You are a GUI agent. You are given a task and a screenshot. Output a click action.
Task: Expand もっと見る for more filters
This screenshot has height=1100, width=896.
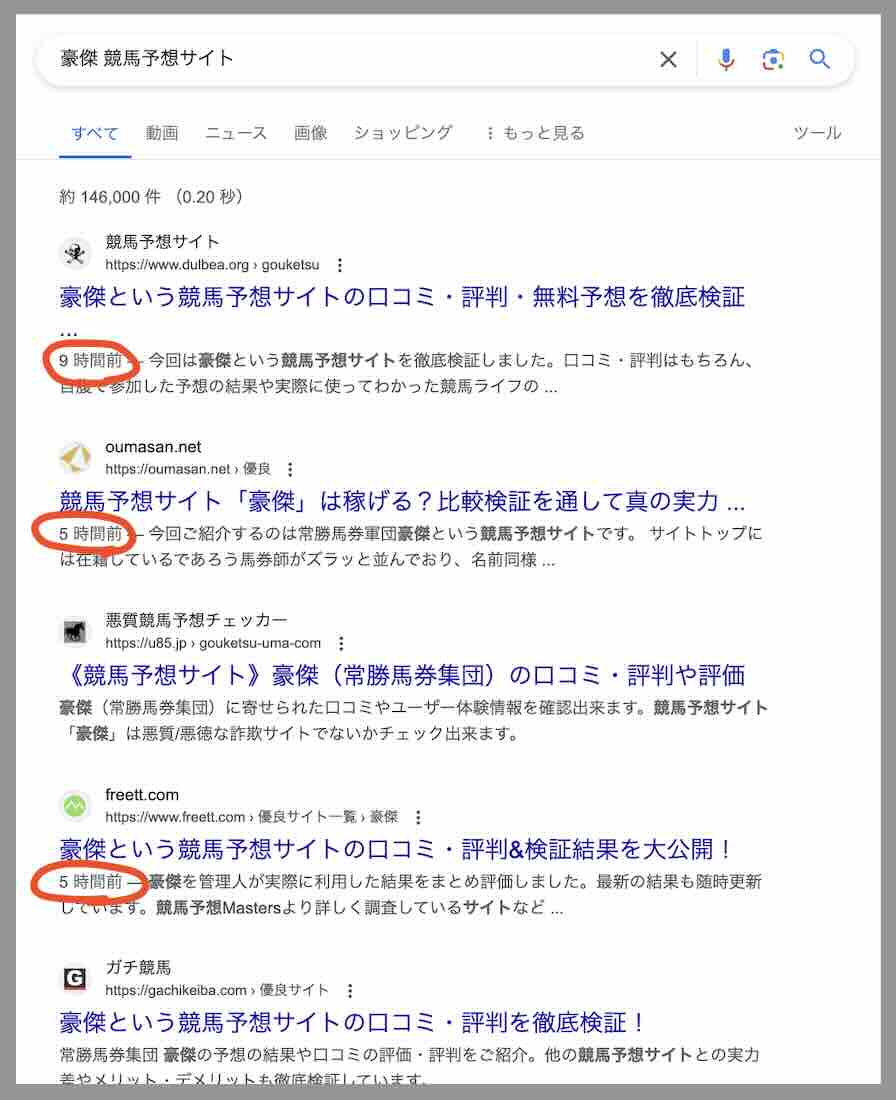[x=534, y=133]
